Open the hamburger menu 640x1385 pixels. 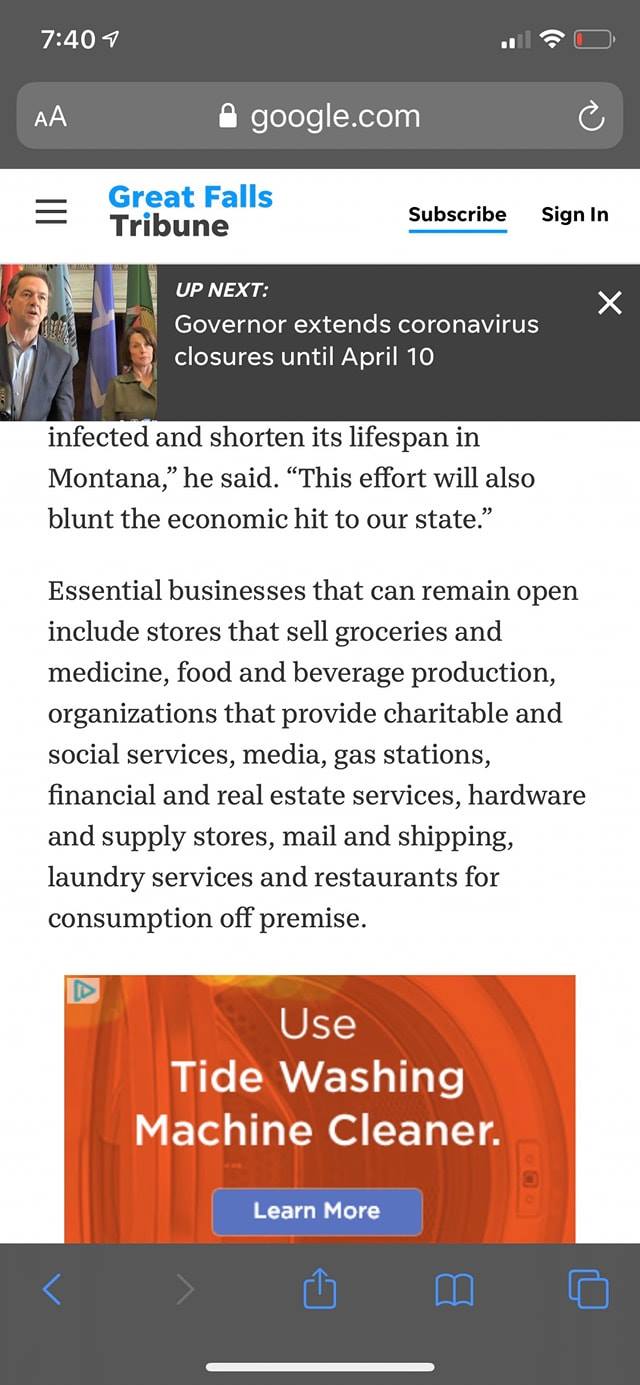pos(51,212)
